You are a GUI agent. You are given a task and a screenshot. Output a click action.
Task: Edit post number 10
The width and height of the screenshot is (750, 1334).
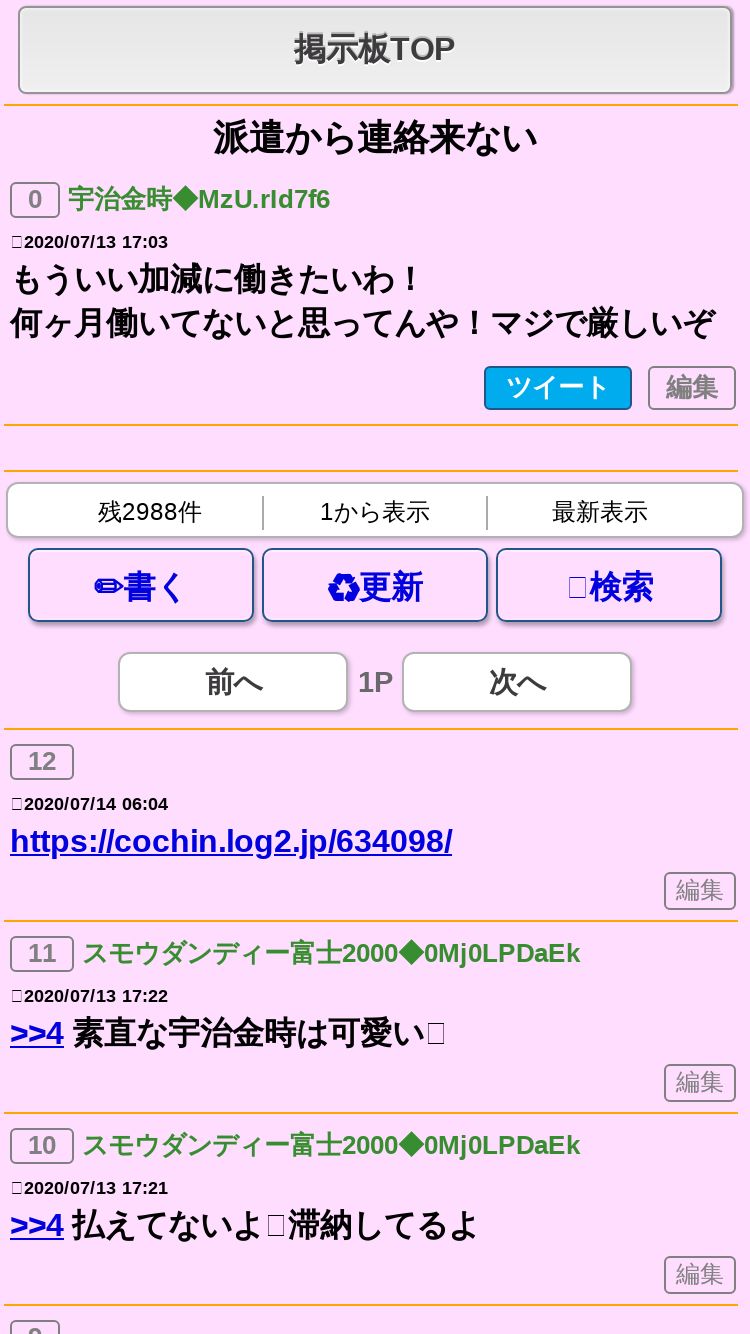tap(700, 1275)
